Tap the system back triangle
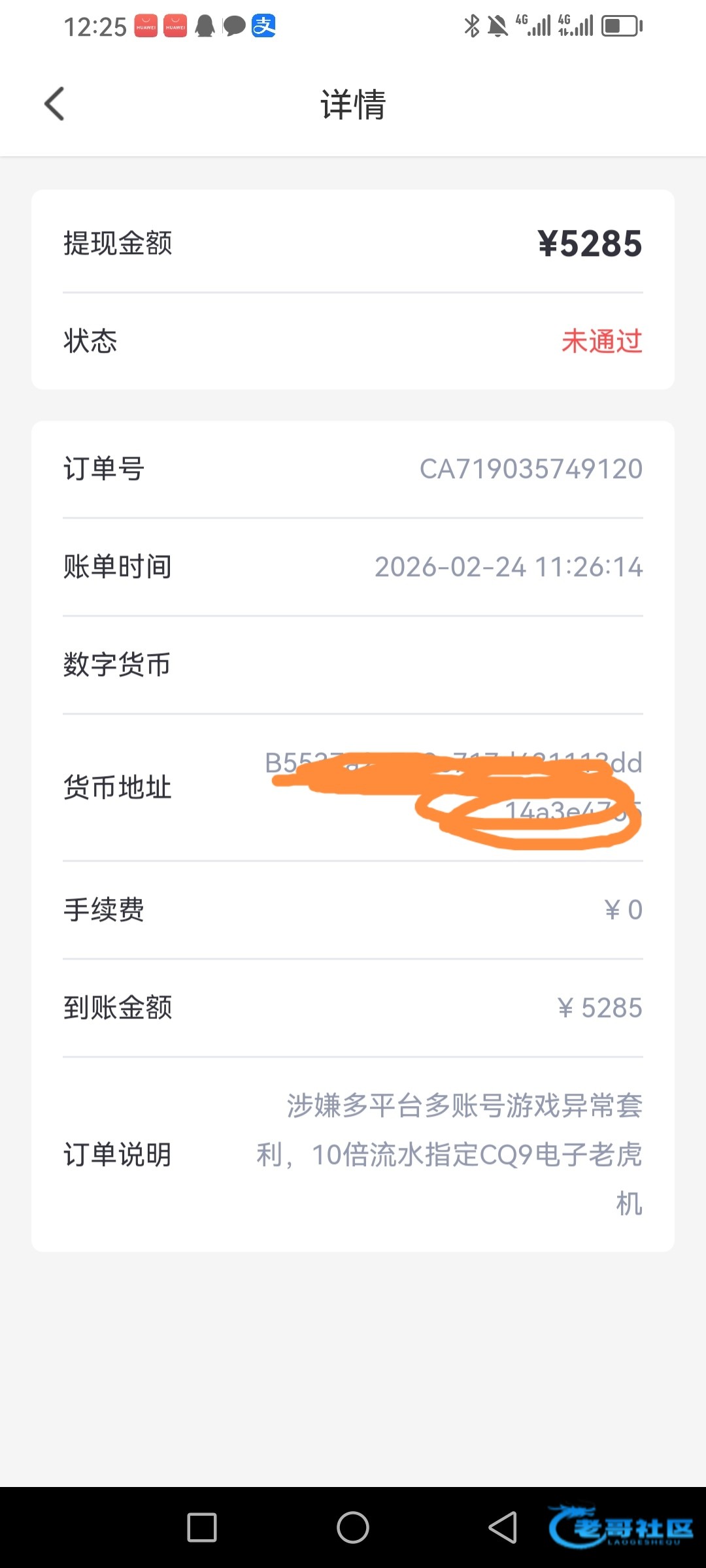 pos(503,1527)
